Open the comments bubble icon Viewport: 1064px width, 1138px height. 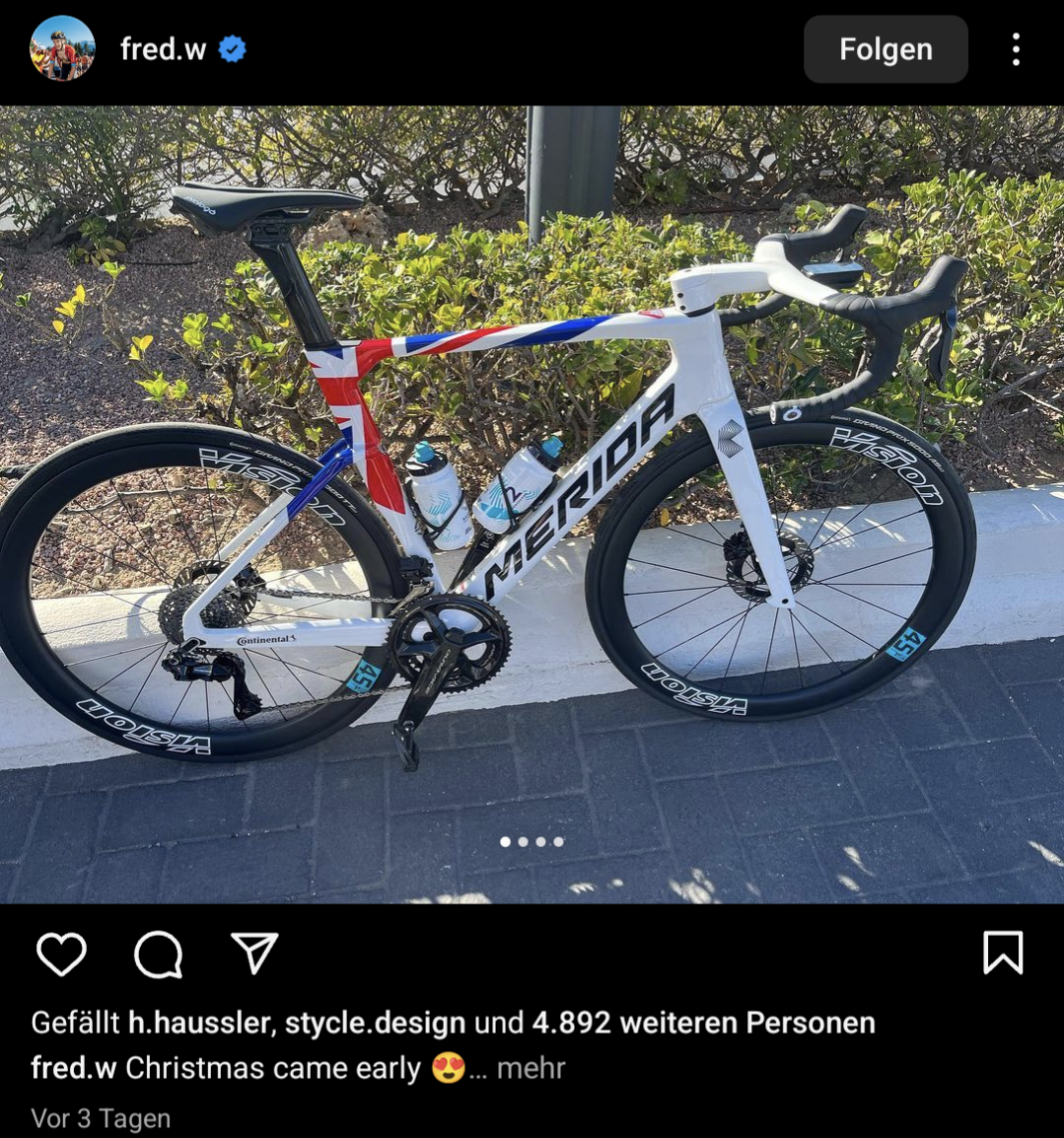point(158,954)
